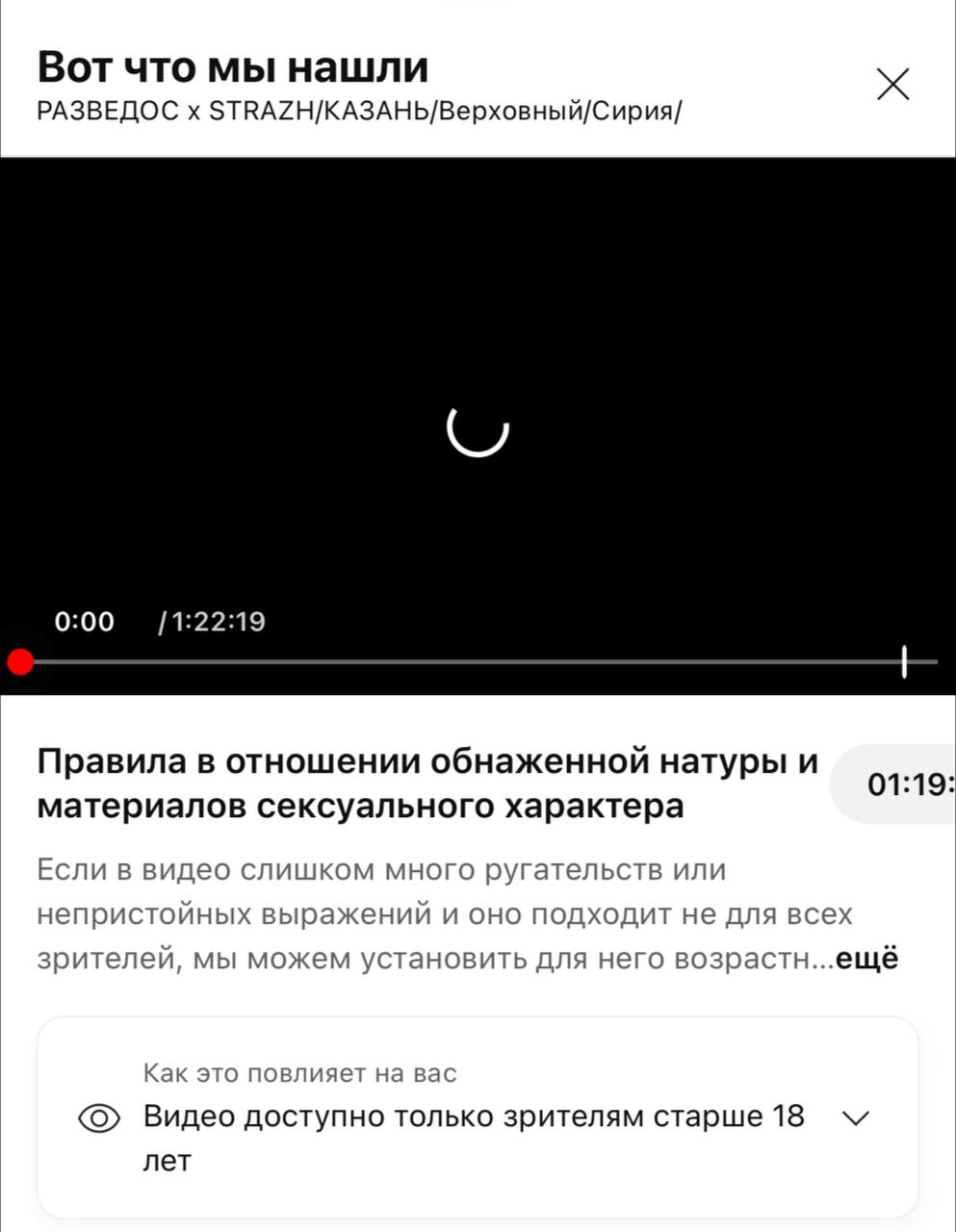The image size is (956, 1232).
Task: Tap the loading video player area
Action: click(x=478, y=428)
